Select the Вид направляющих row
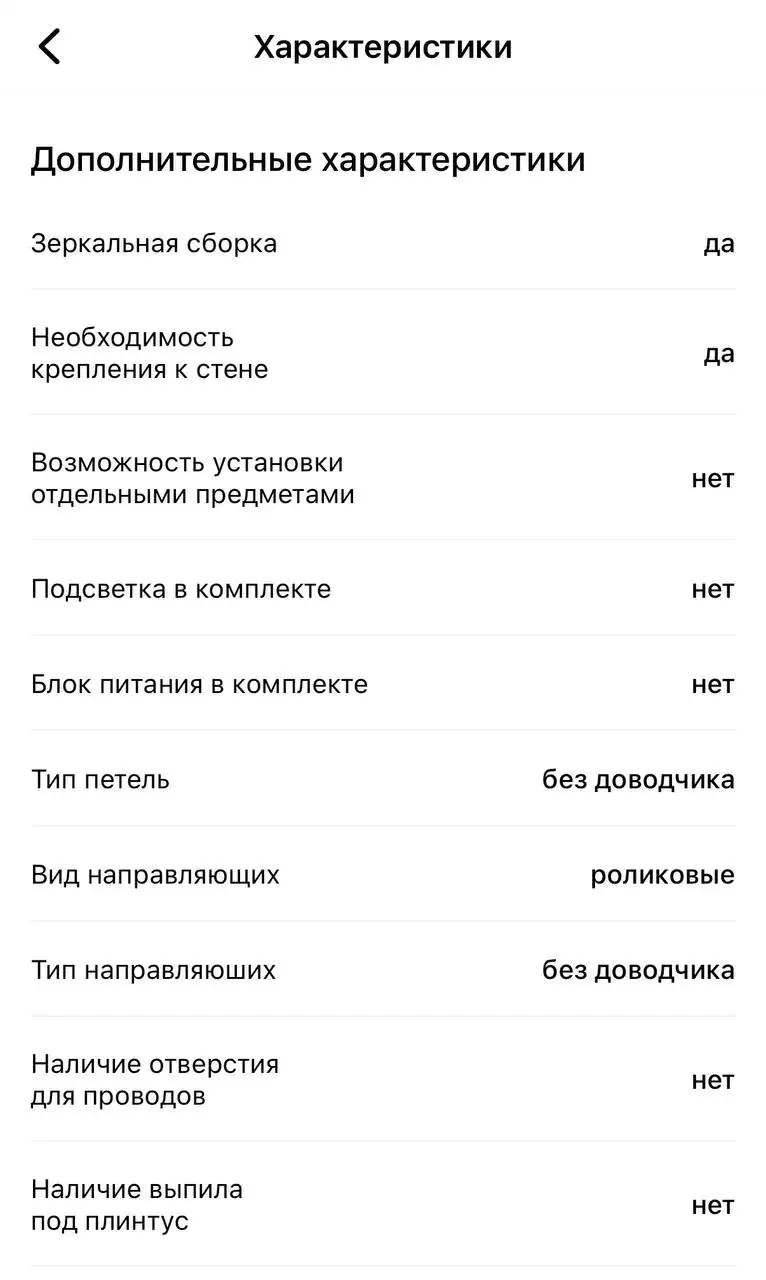 coord(155,874)
